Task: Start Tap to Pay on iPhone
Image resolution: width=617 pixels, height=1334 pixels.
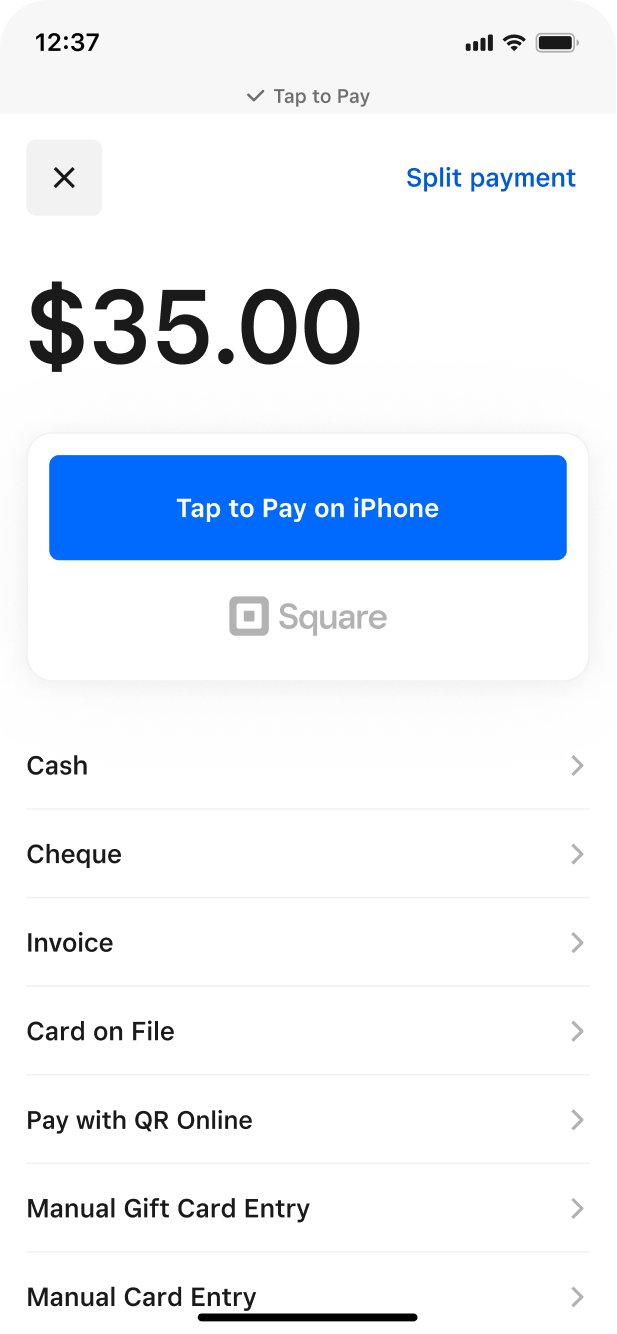Action: coord(308,508)
